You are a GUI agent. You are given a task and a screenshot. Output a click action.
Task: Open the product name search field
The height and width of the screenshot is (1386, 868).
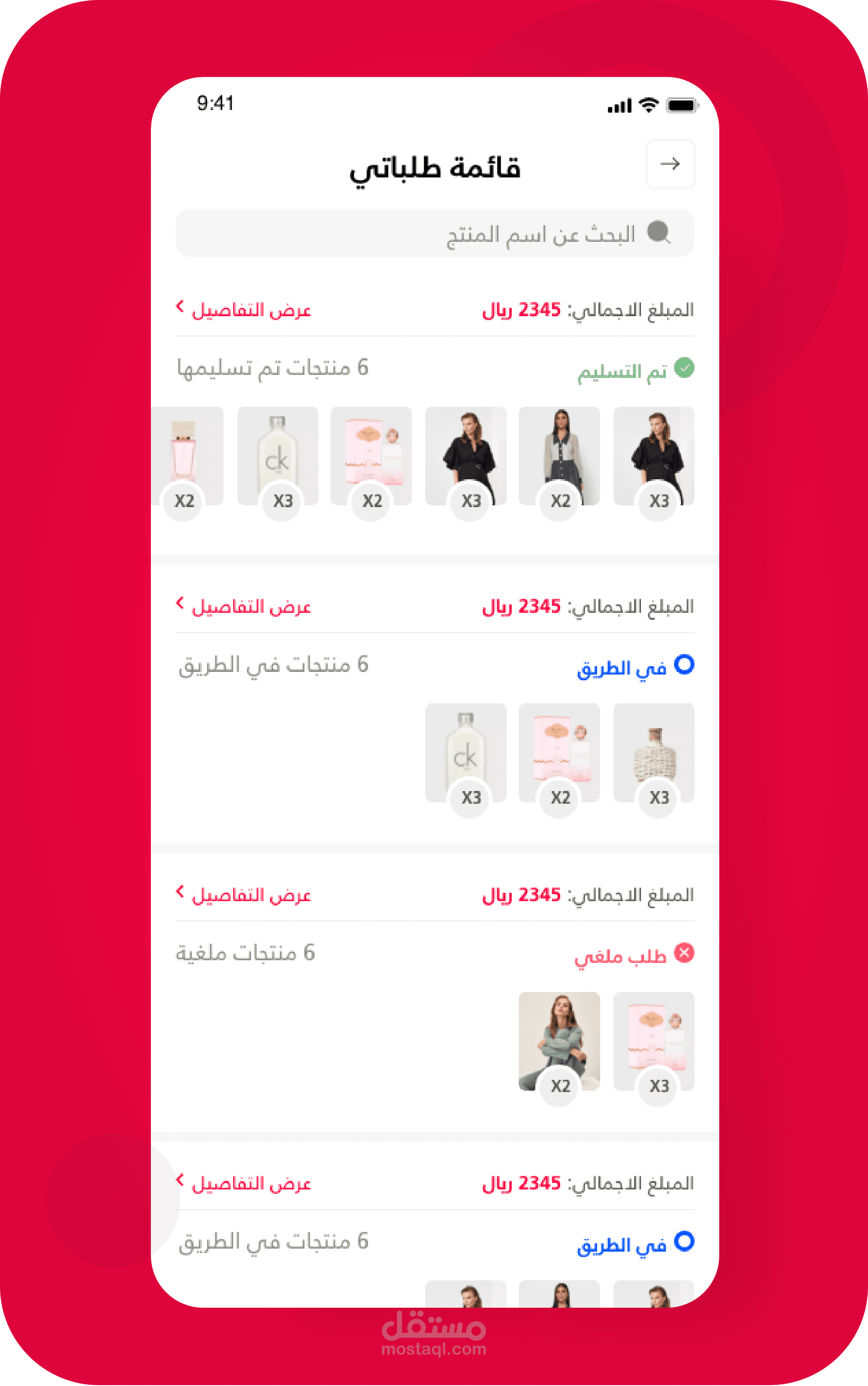[x=434, y=233]
